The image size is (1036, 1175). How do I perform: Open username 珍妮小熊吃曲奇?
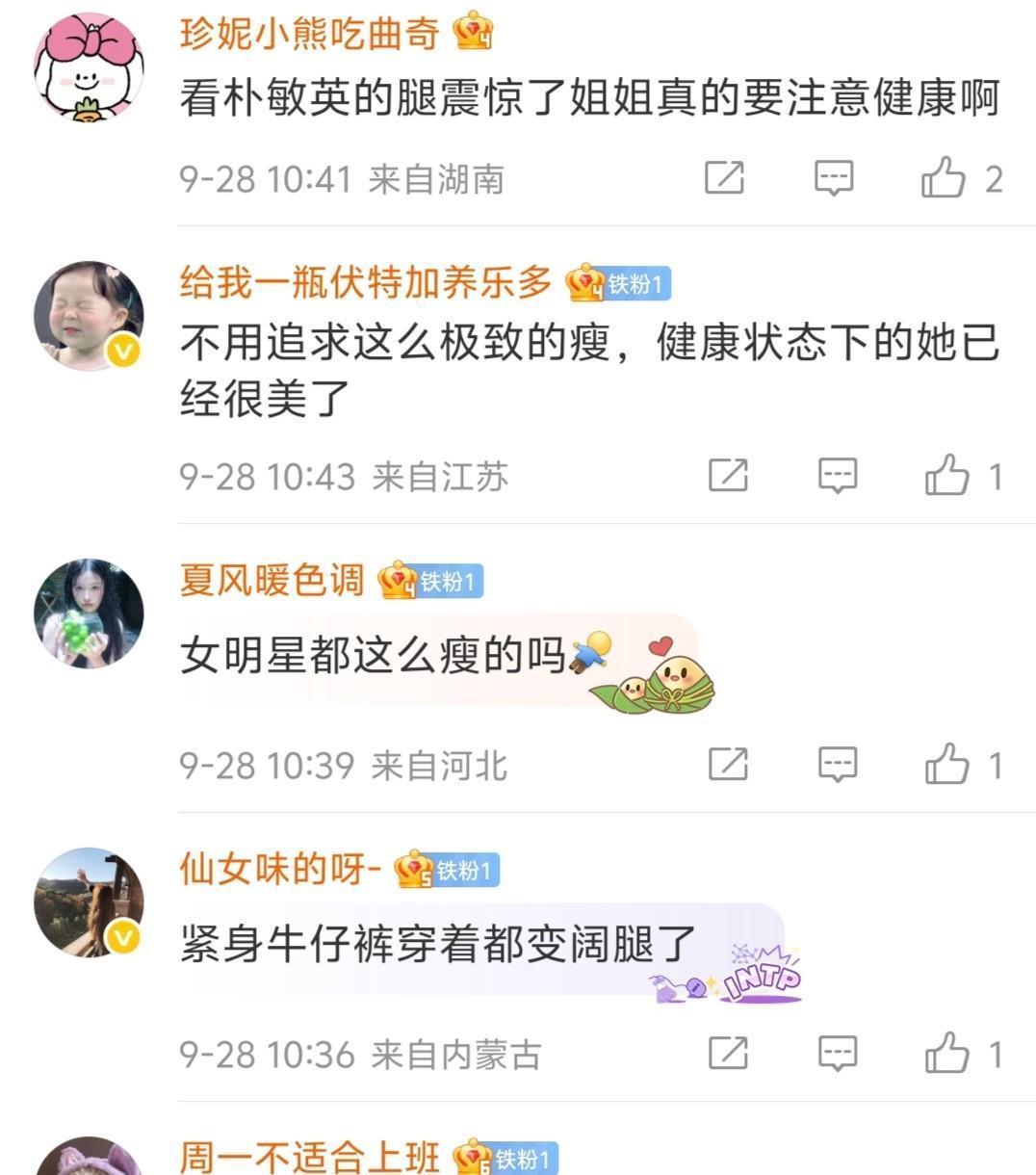(309, 33)
